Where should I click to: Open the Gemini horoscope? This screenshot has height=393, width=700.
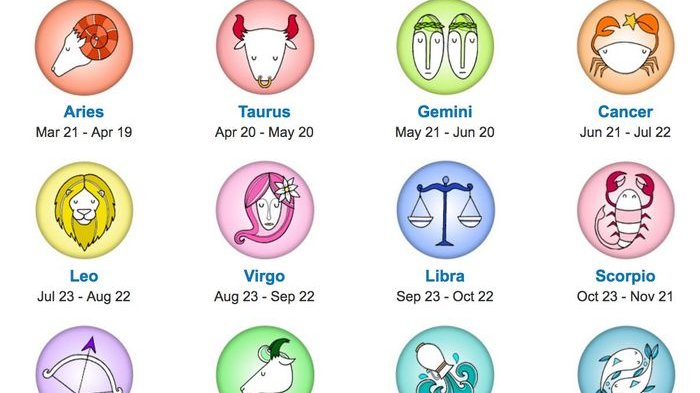[x=445, y=112]
